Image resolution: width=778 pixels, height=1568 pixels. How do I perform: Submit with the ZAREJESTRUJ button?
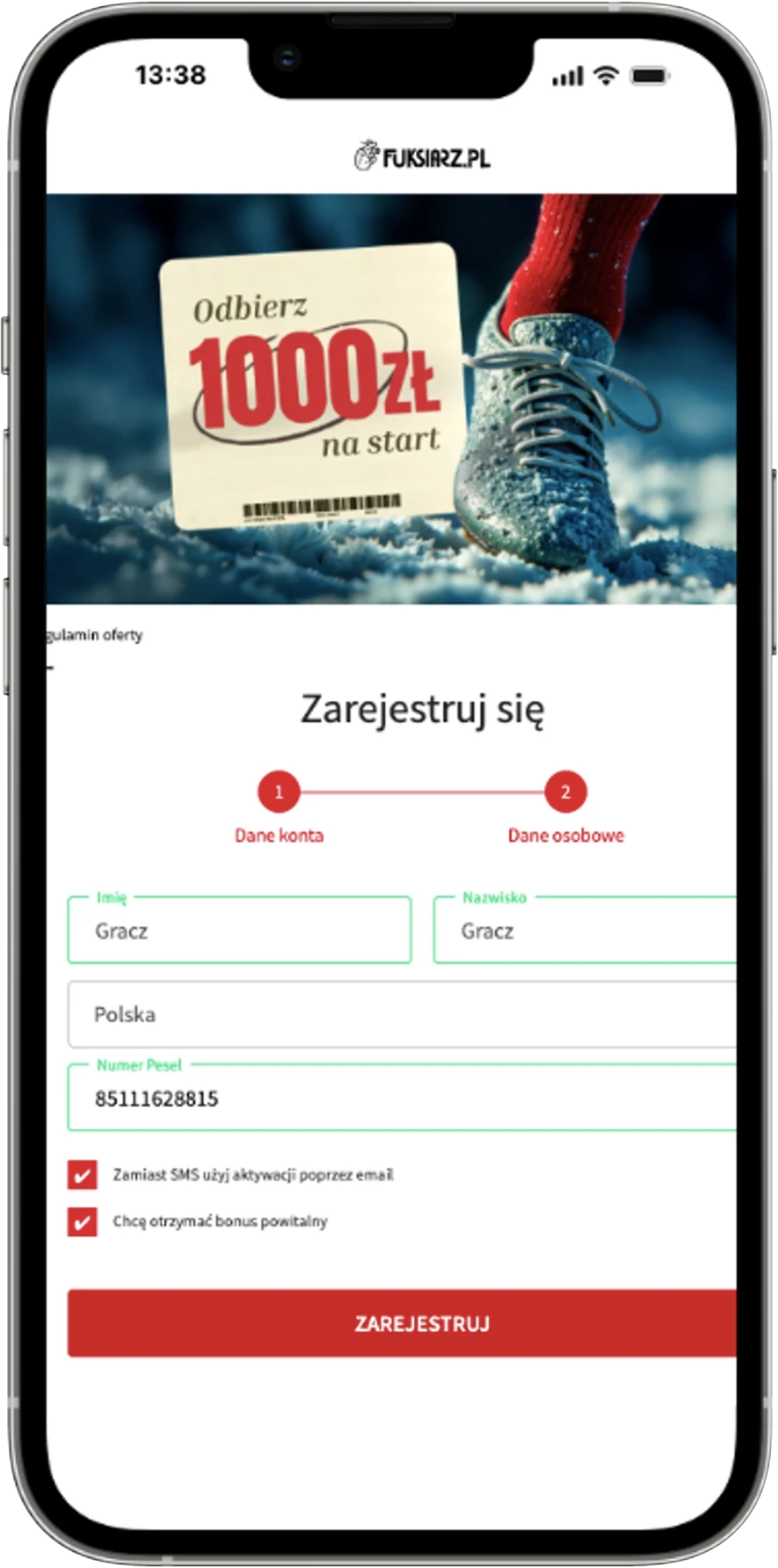(401, 1323)
